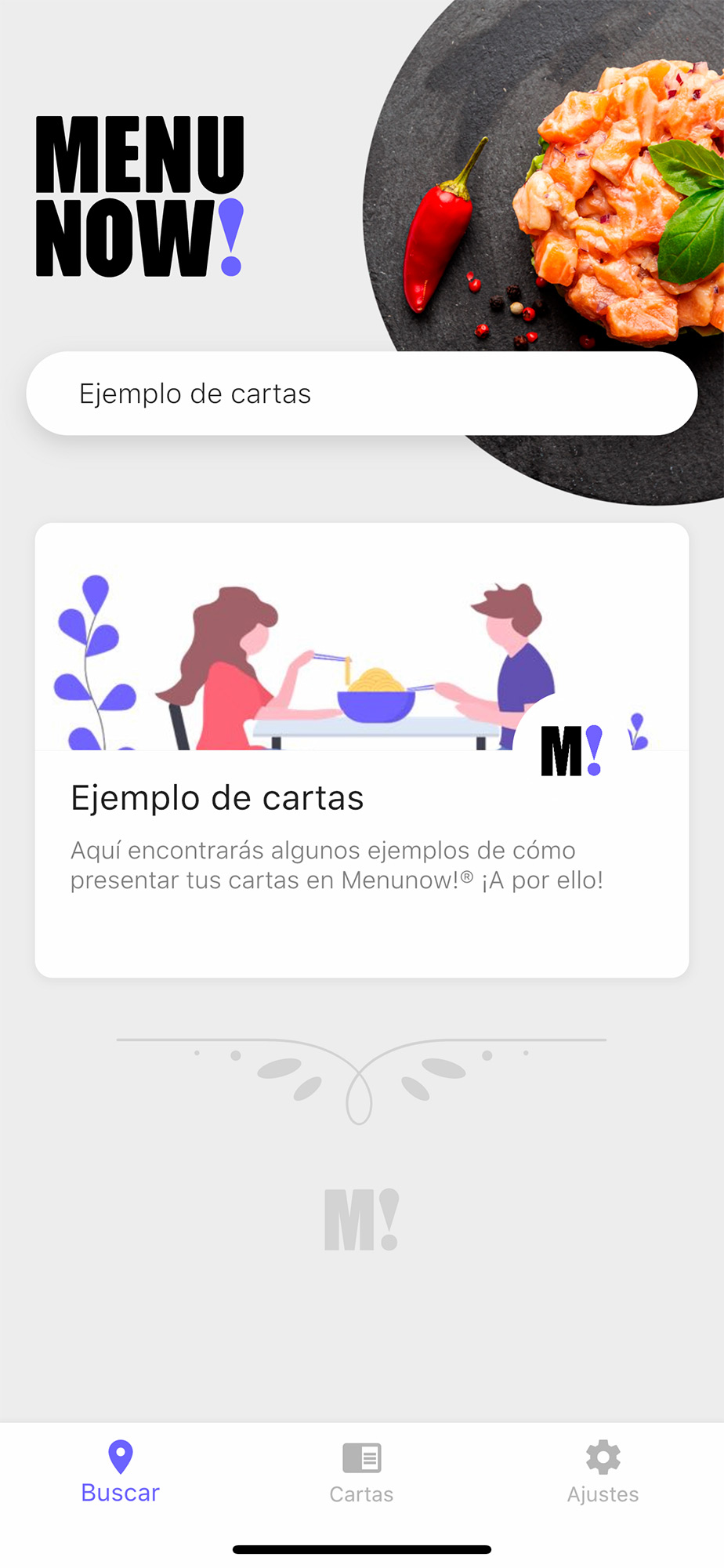Screen dimensions: 724x1568
Task: Tap the search field showing Ejemplo de cartas
Action: (x=361, y=394)
